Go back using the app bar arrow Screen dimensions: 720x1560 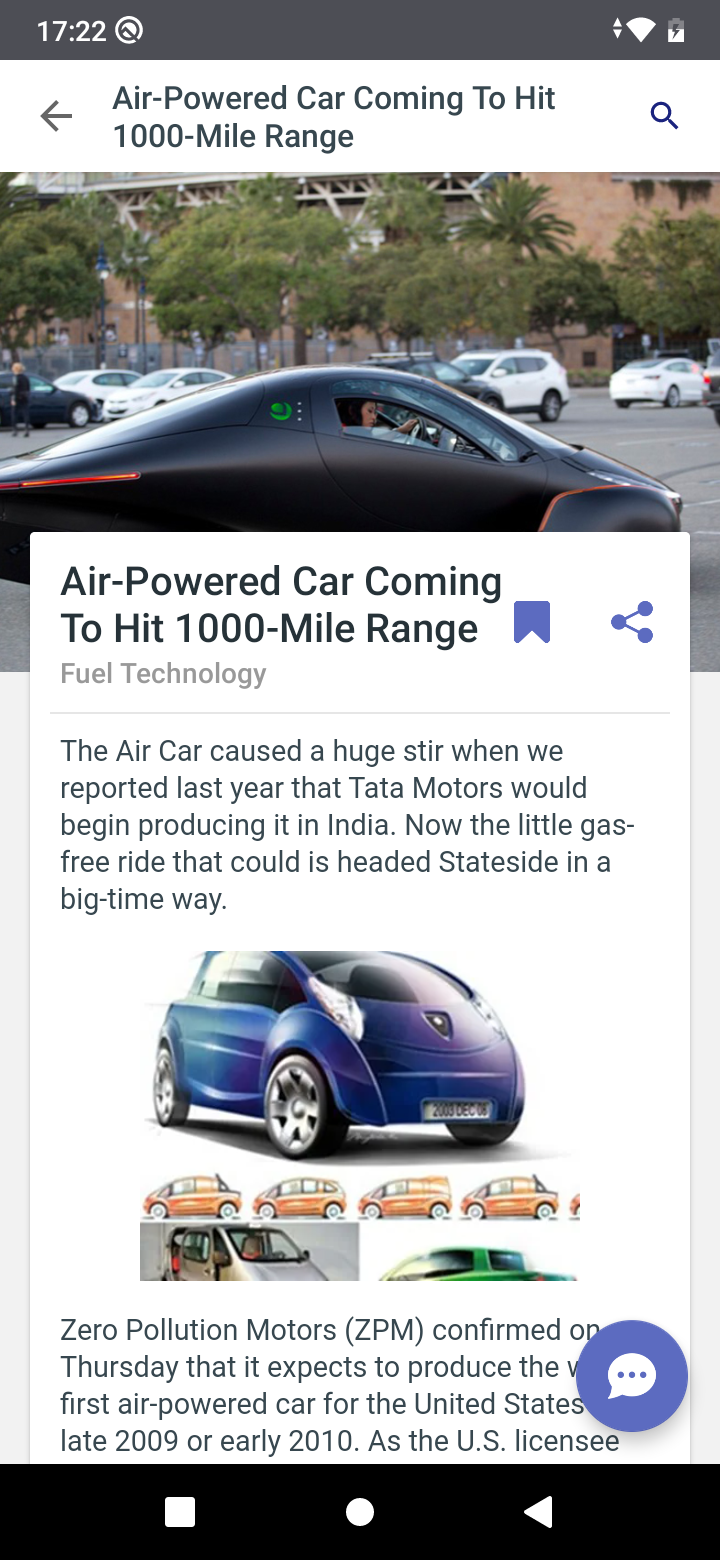point(56,117)
